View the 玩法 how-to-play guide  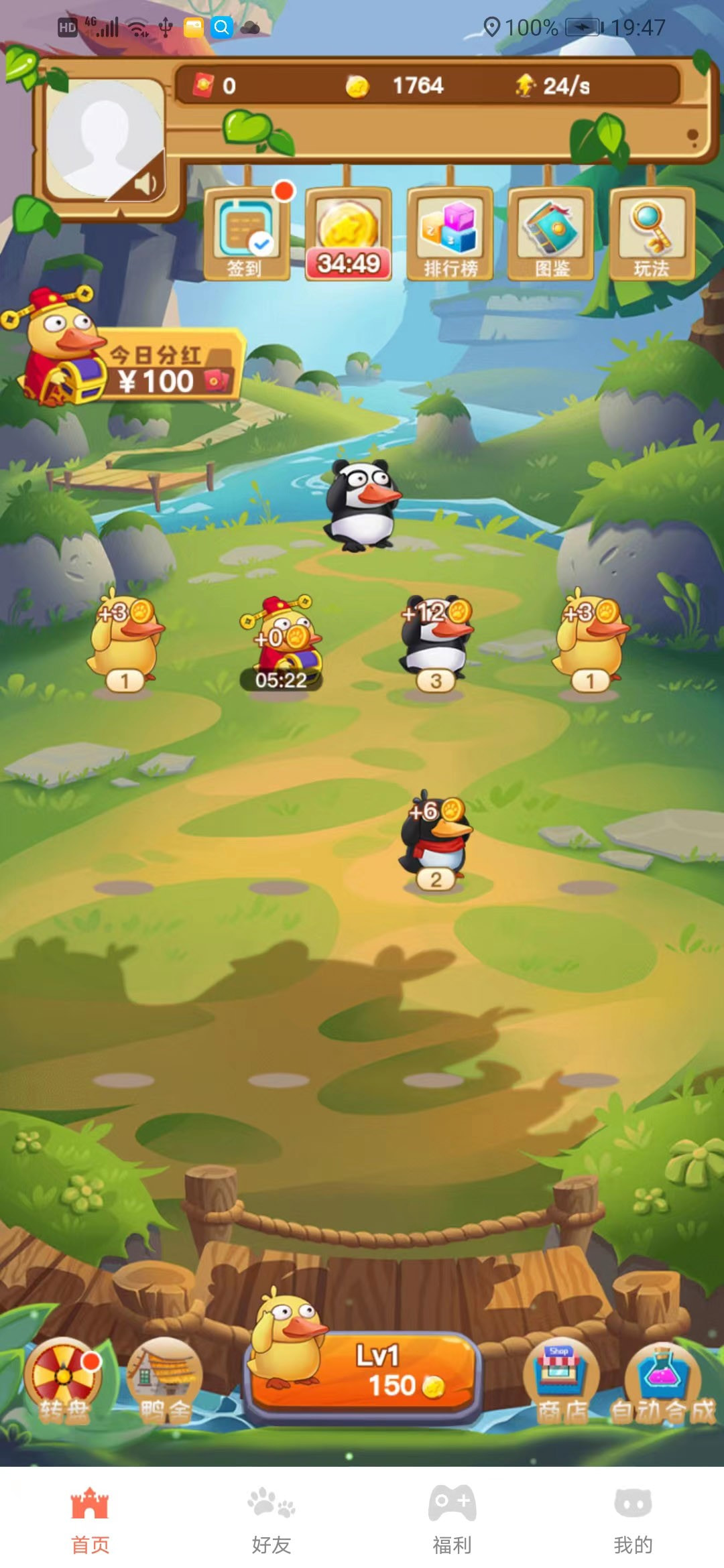click(x=652, y=235)
